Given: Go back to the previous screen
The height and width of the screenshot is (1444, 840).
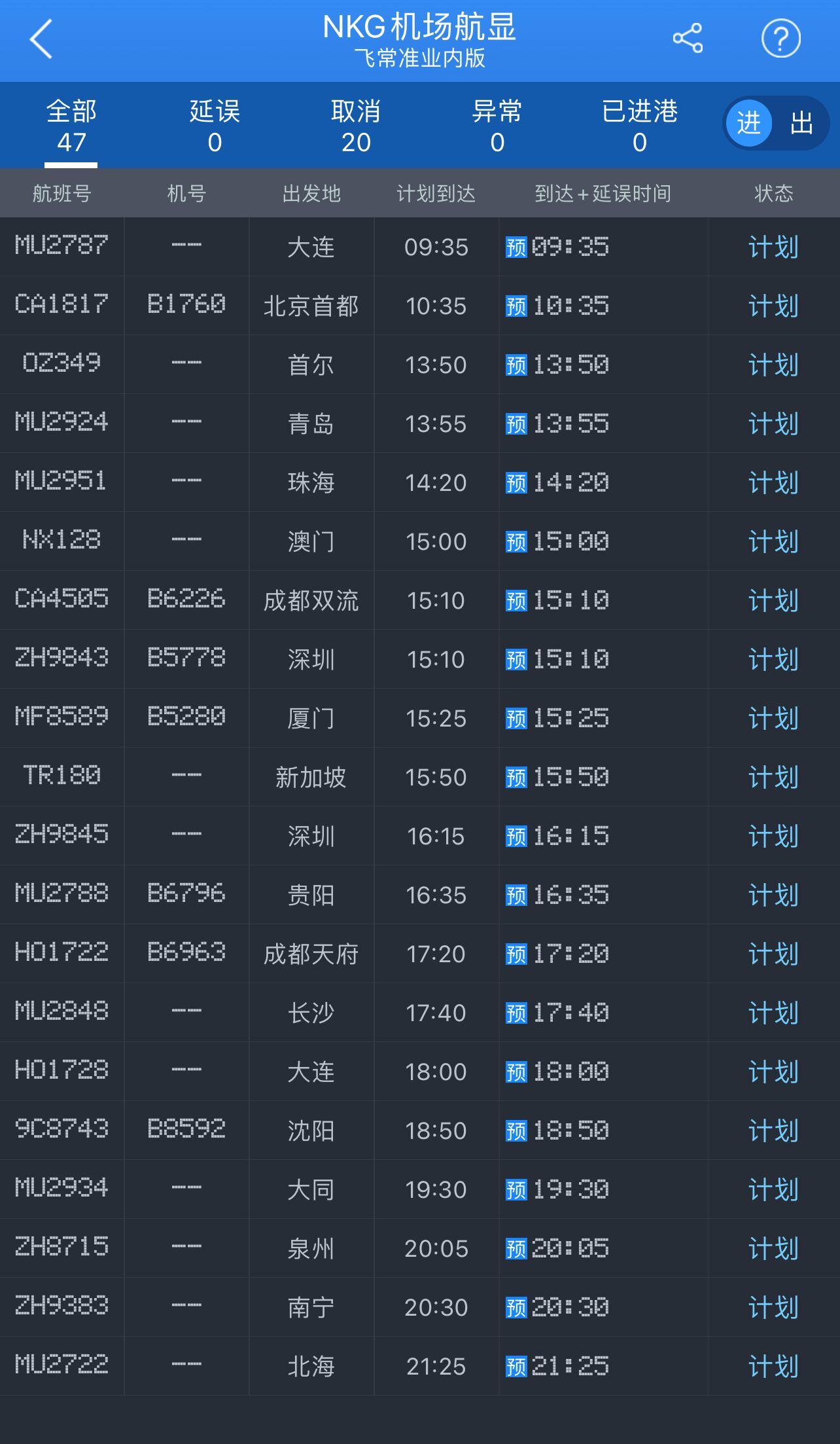Looking at the screenshot, I should tap(41, 39).
